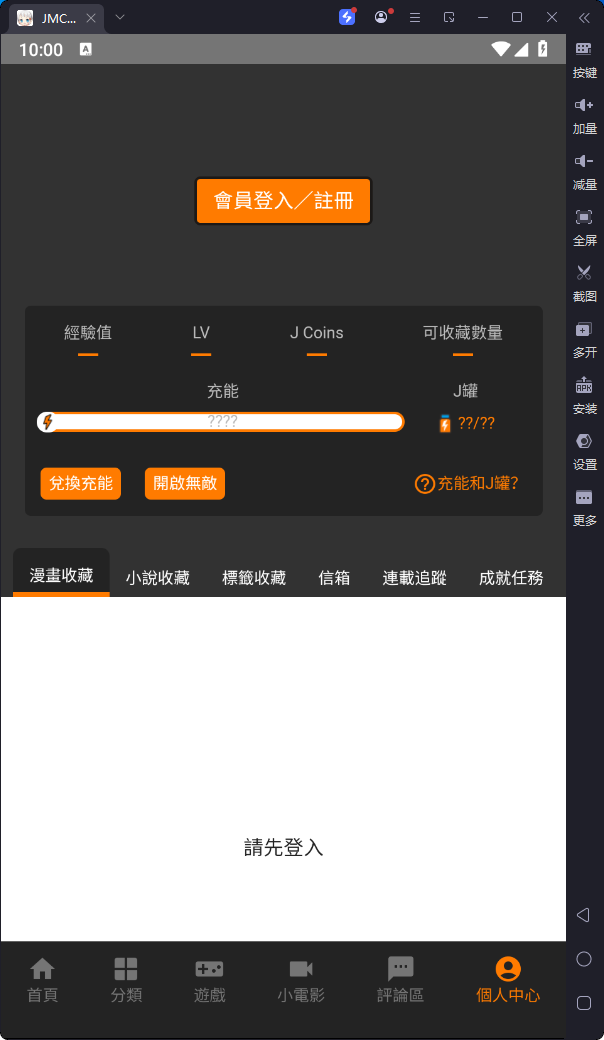Open 分類 in bottom navigation
This screenshot has height=1040, width=604.
pyautogui.click(x=126, y=980)
